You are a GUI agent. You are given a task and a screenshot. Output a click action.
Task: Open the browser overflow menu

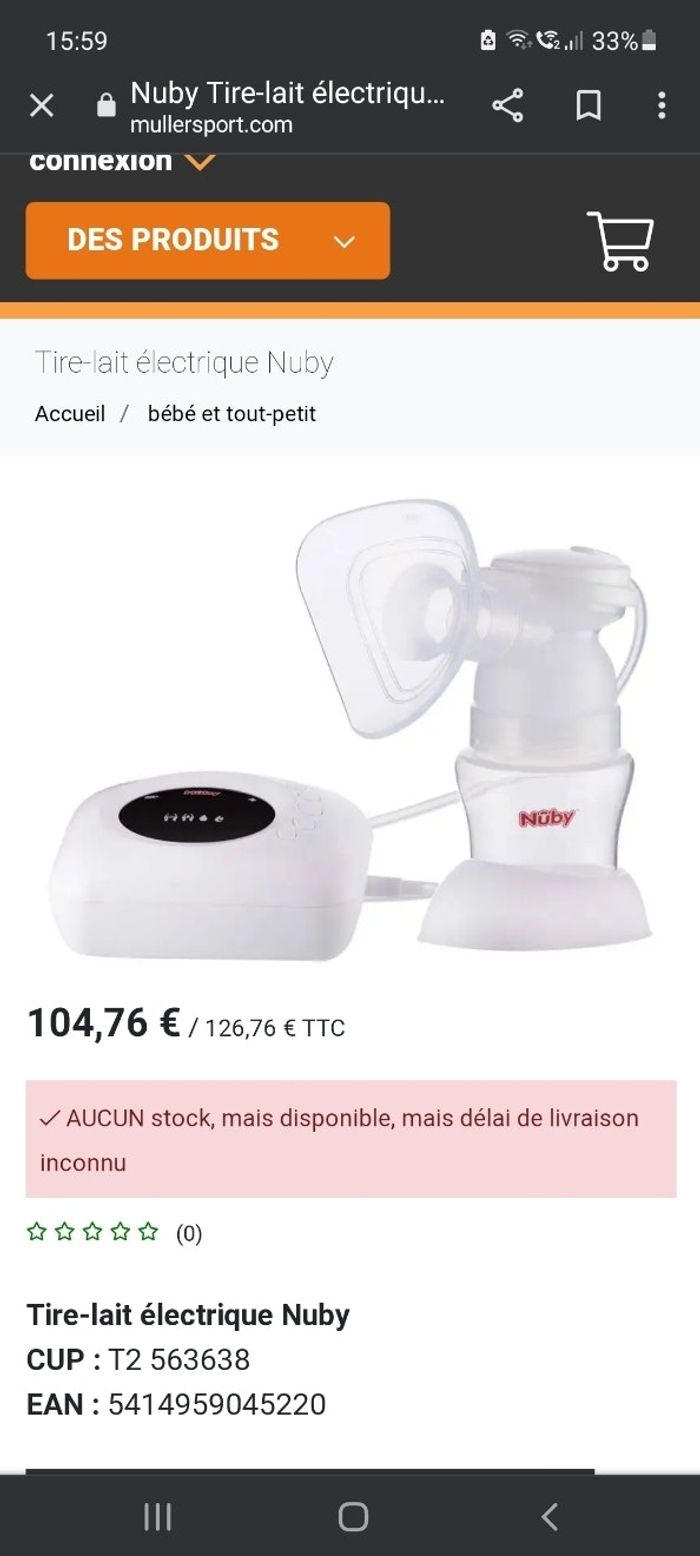661,106
